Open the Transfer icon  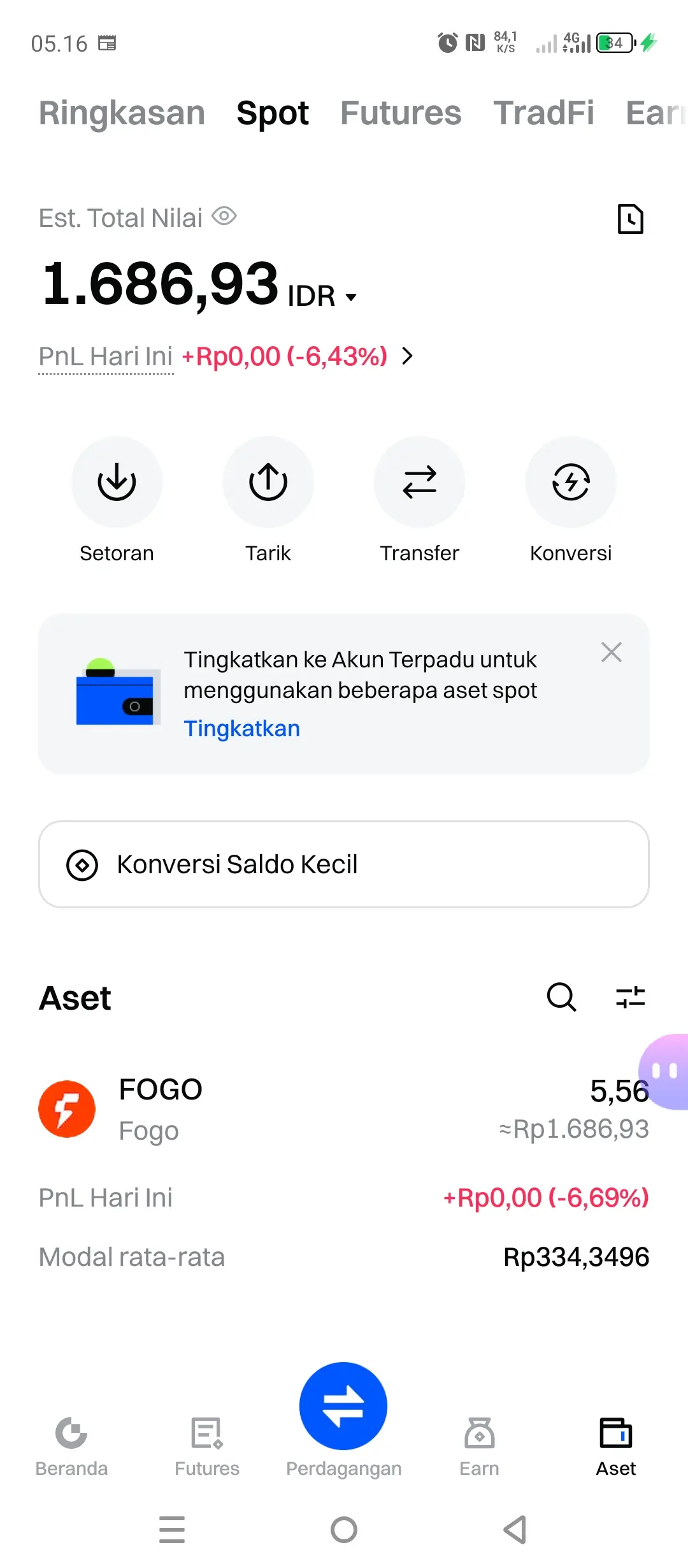click(x=420, y=481)
